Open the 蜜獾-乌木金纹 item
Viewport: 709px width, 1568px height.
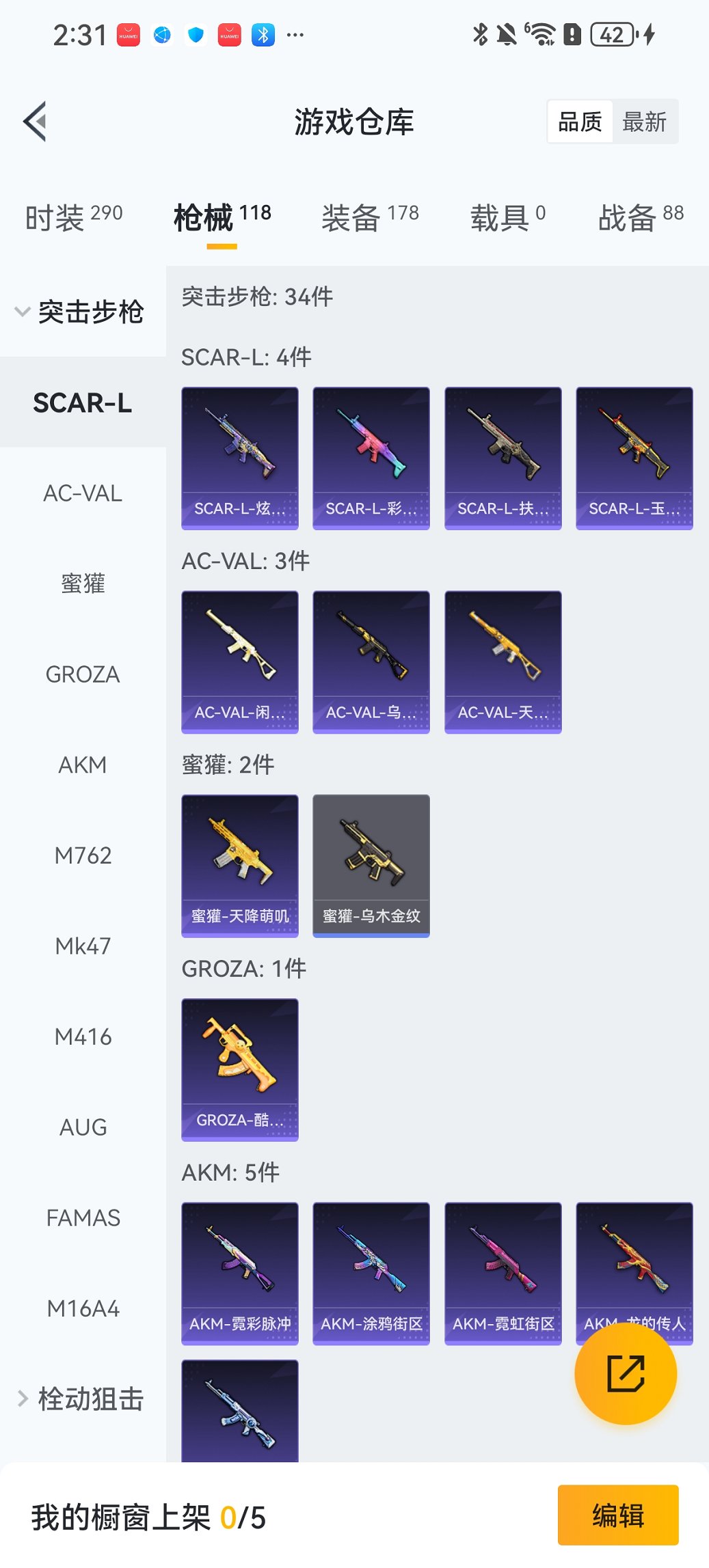(371, 865)
